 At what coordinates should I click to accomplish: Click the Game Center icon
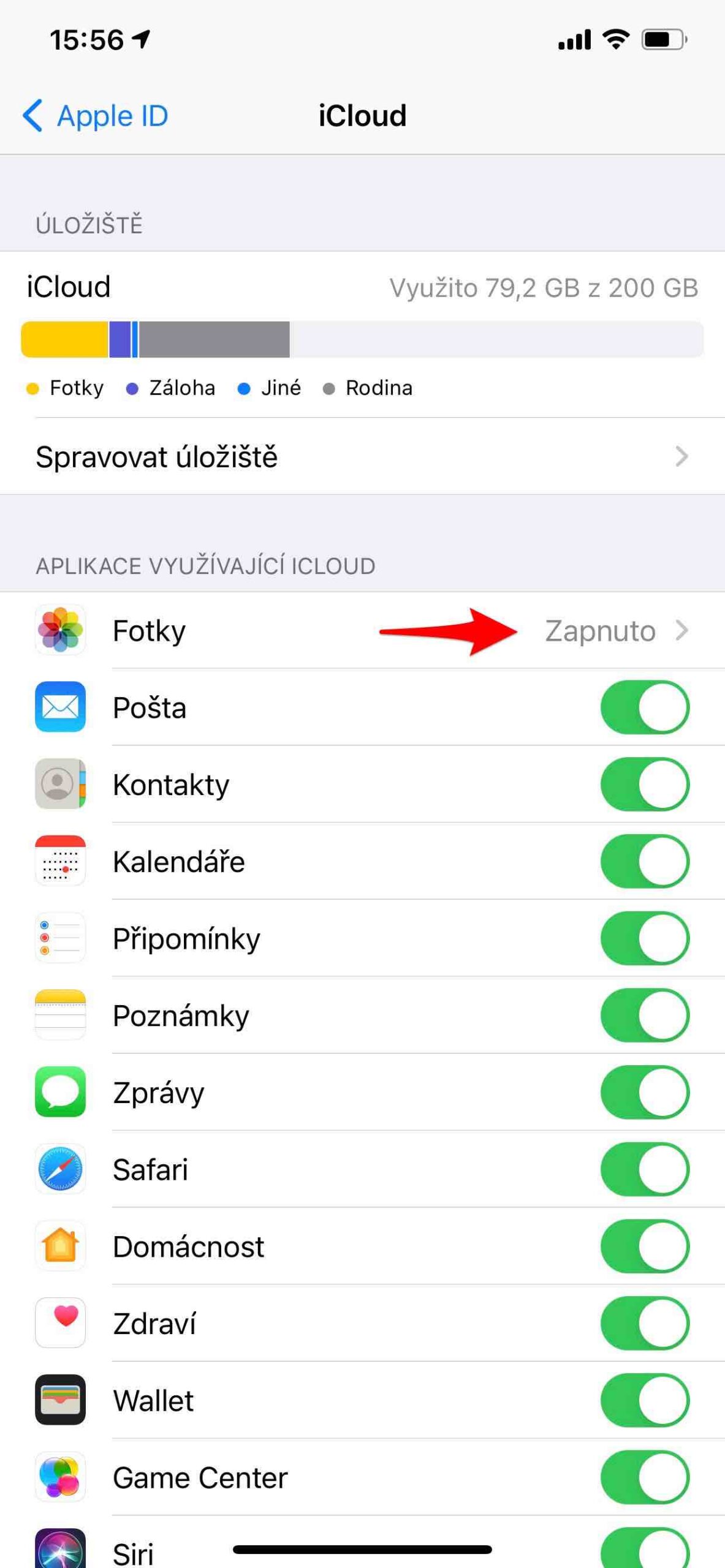click(x=60, y=1477)
